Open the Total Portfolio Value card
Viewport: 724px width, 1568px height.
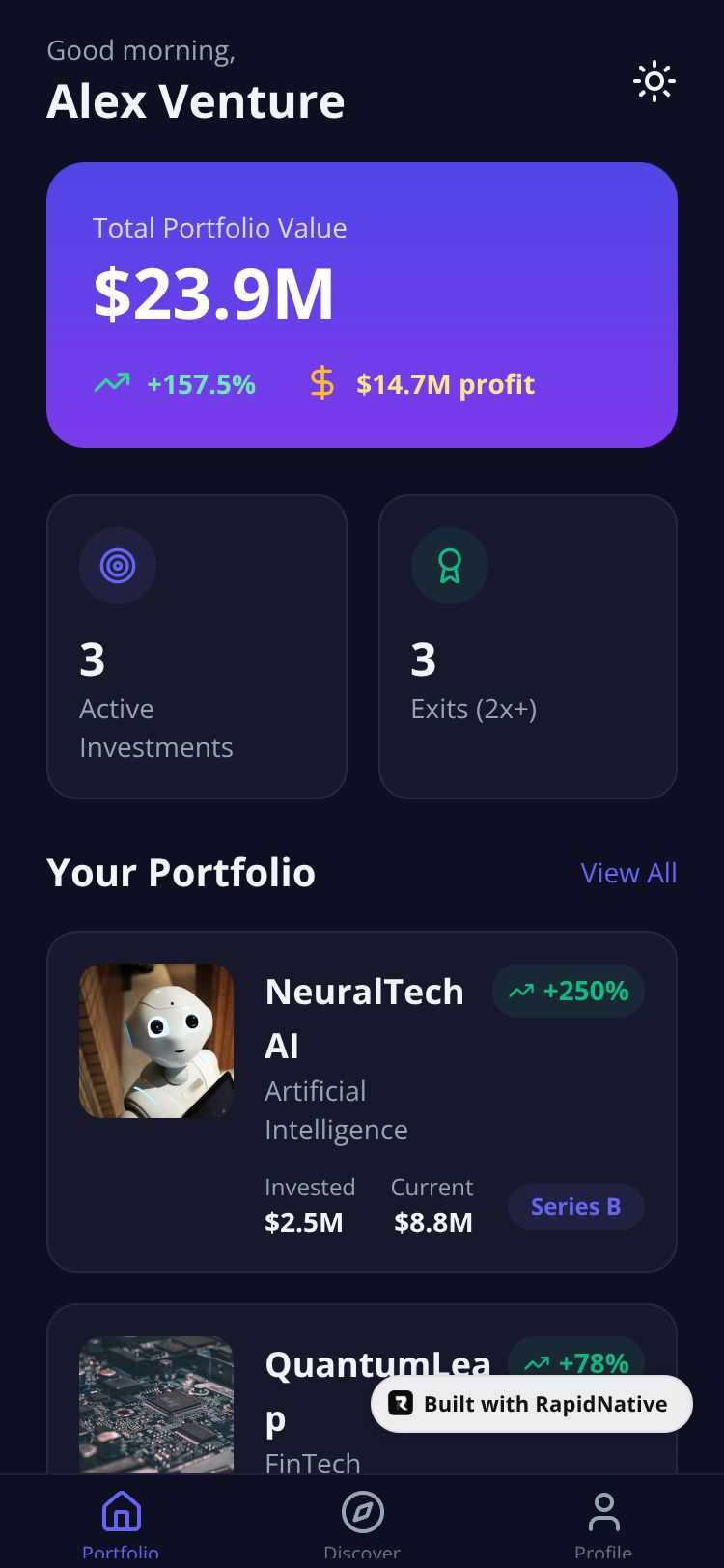(x=361, y=304)
